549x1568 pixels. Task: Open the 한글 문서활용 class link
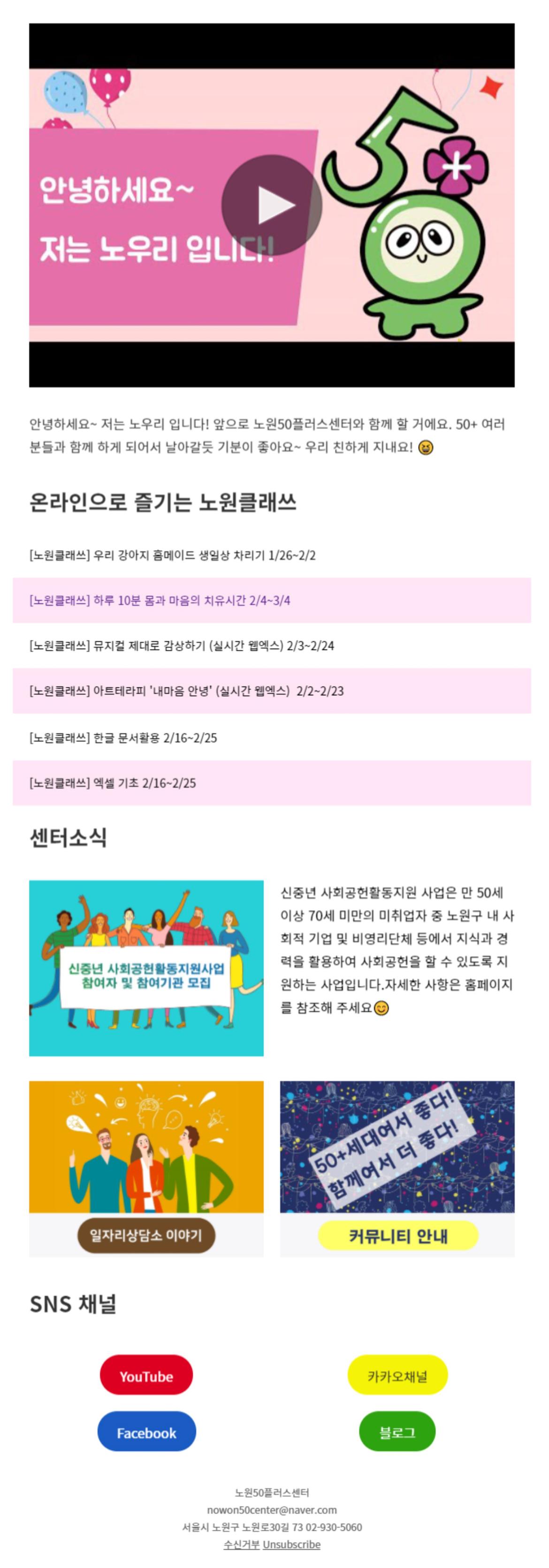tap(123, 738)
